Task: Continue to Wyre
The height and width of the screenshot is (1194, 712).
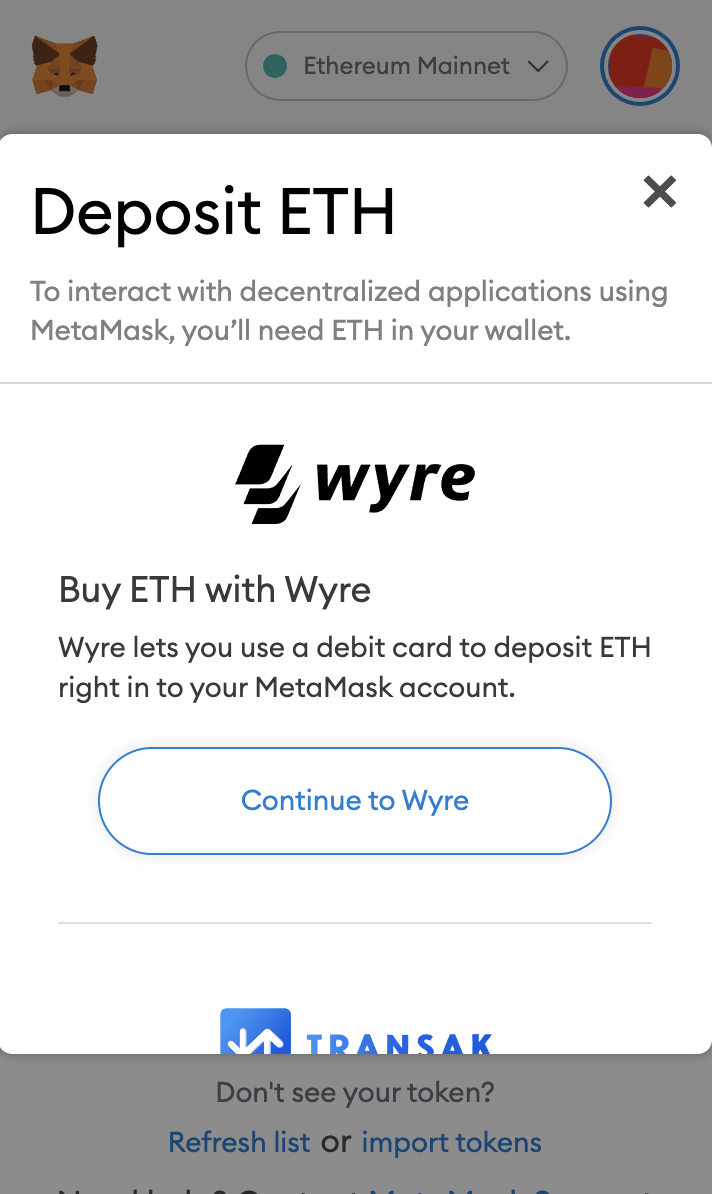Action: pyautogui.click(x=355, y=801)
